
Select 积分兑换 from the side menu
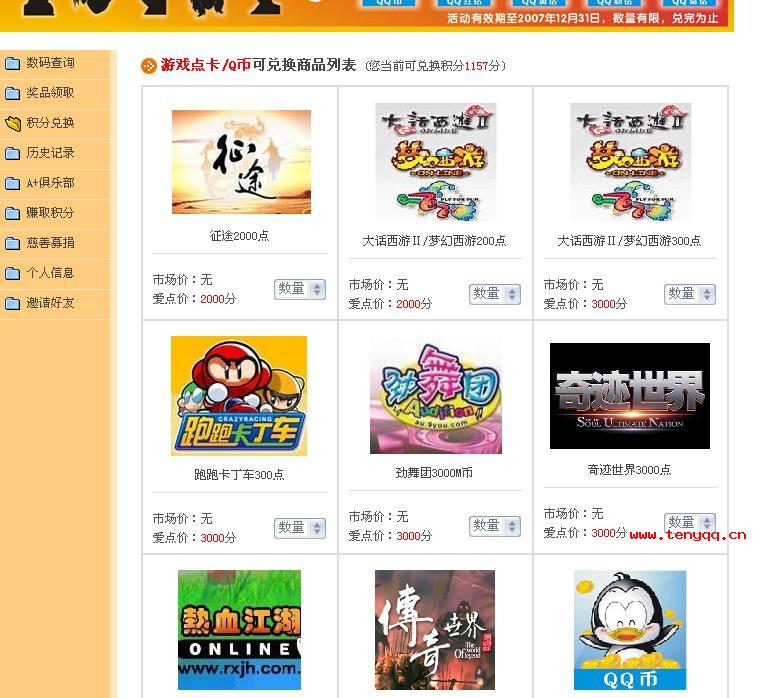pyautogui.click(x=50, y=123)
